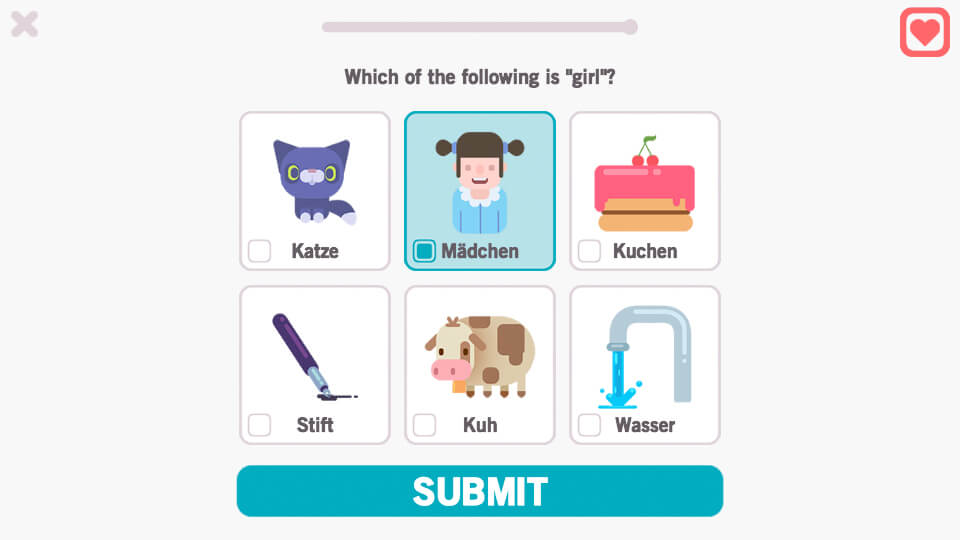Pick the Stift pen card
This screenshot has height=540, width=960.
(x=314, y=365)
